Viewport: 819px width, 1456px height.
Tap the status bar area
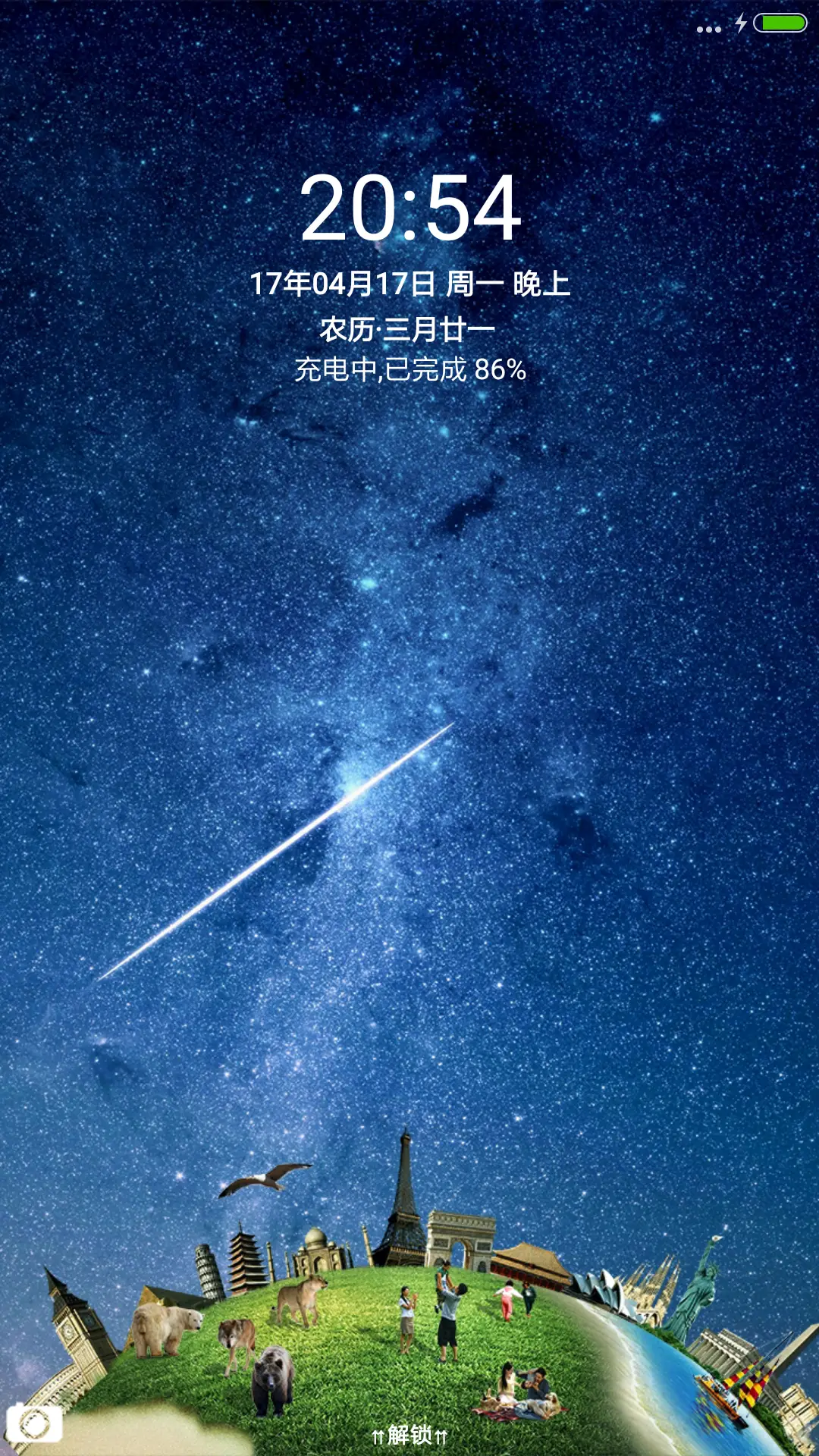tap(409, 23)
